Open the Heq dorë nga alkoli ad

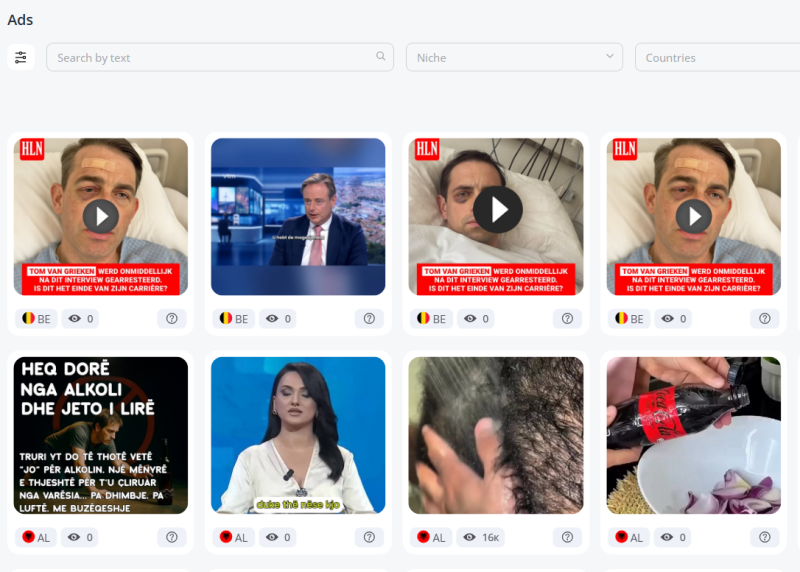click(x=101, y=435)
